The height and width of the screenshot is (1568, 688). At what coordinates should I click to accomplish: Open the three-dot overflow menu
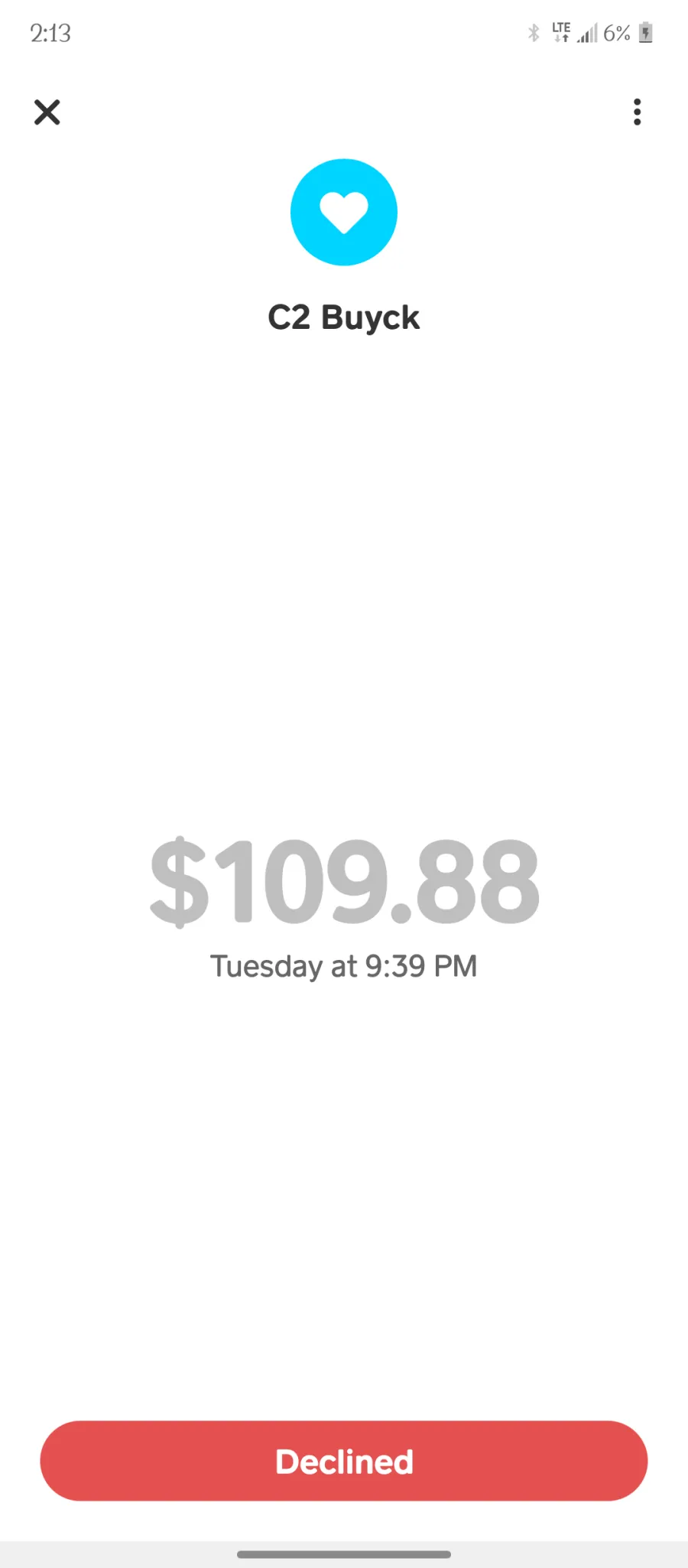tap(637, 112)
